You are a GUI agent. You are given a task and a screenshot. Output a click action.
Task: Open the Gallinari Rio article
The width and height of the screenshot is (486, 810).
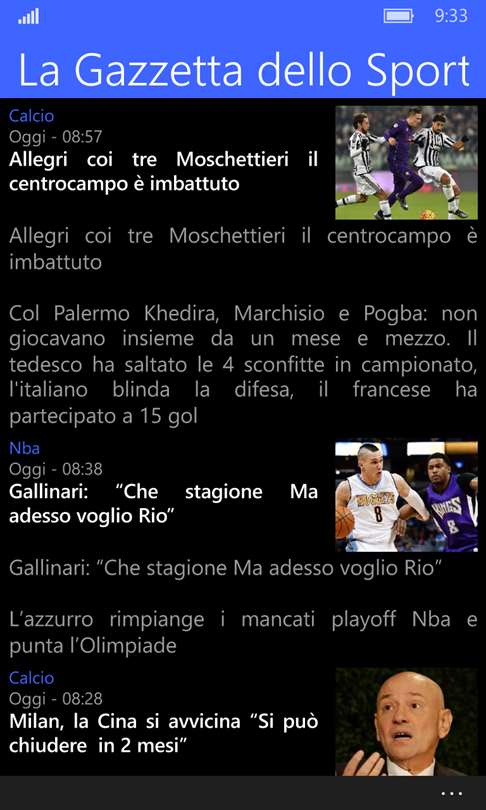coord(163,503)
